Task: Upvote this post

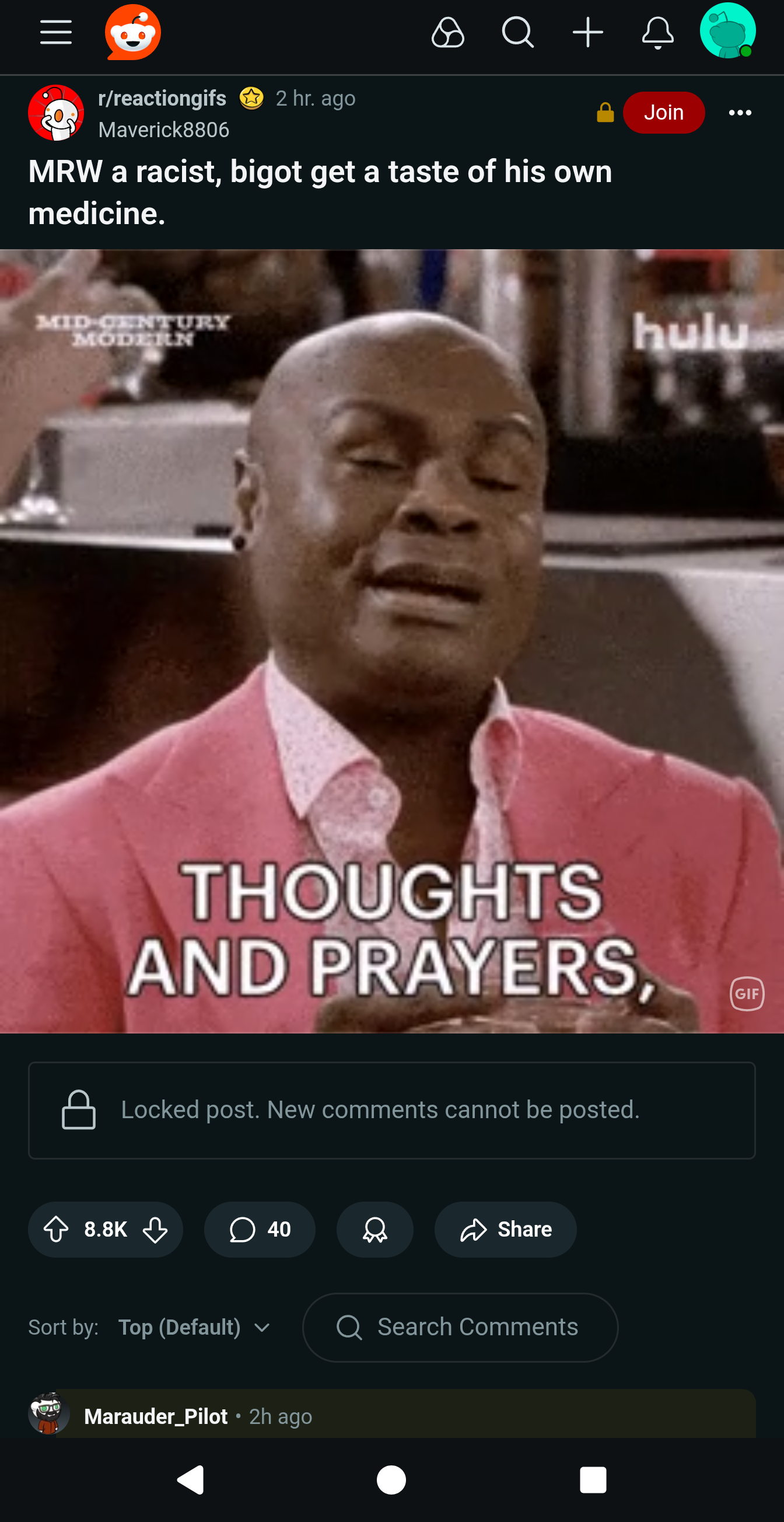Action: tap(57, 1229)
